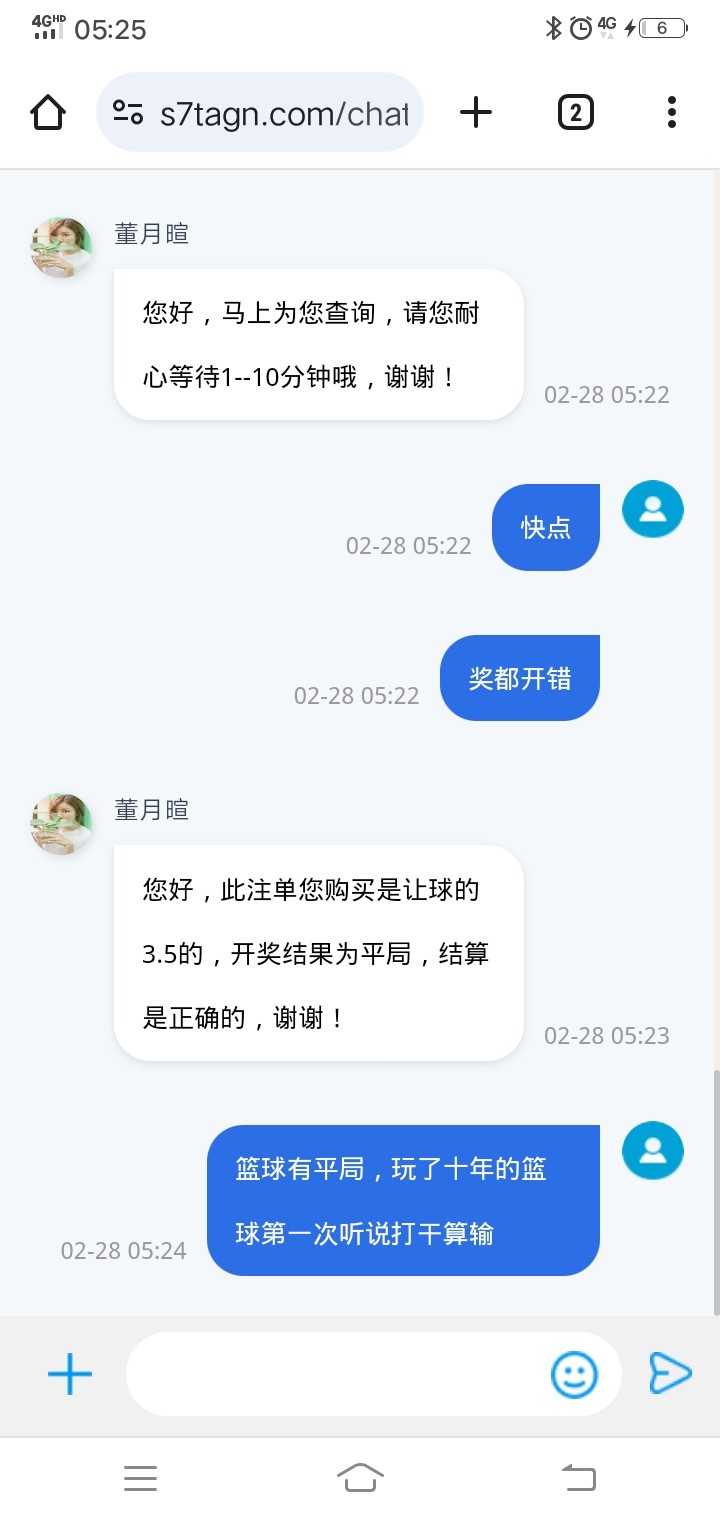
Task: Go back using system navigation
Action: click(x=578, y=1477)
